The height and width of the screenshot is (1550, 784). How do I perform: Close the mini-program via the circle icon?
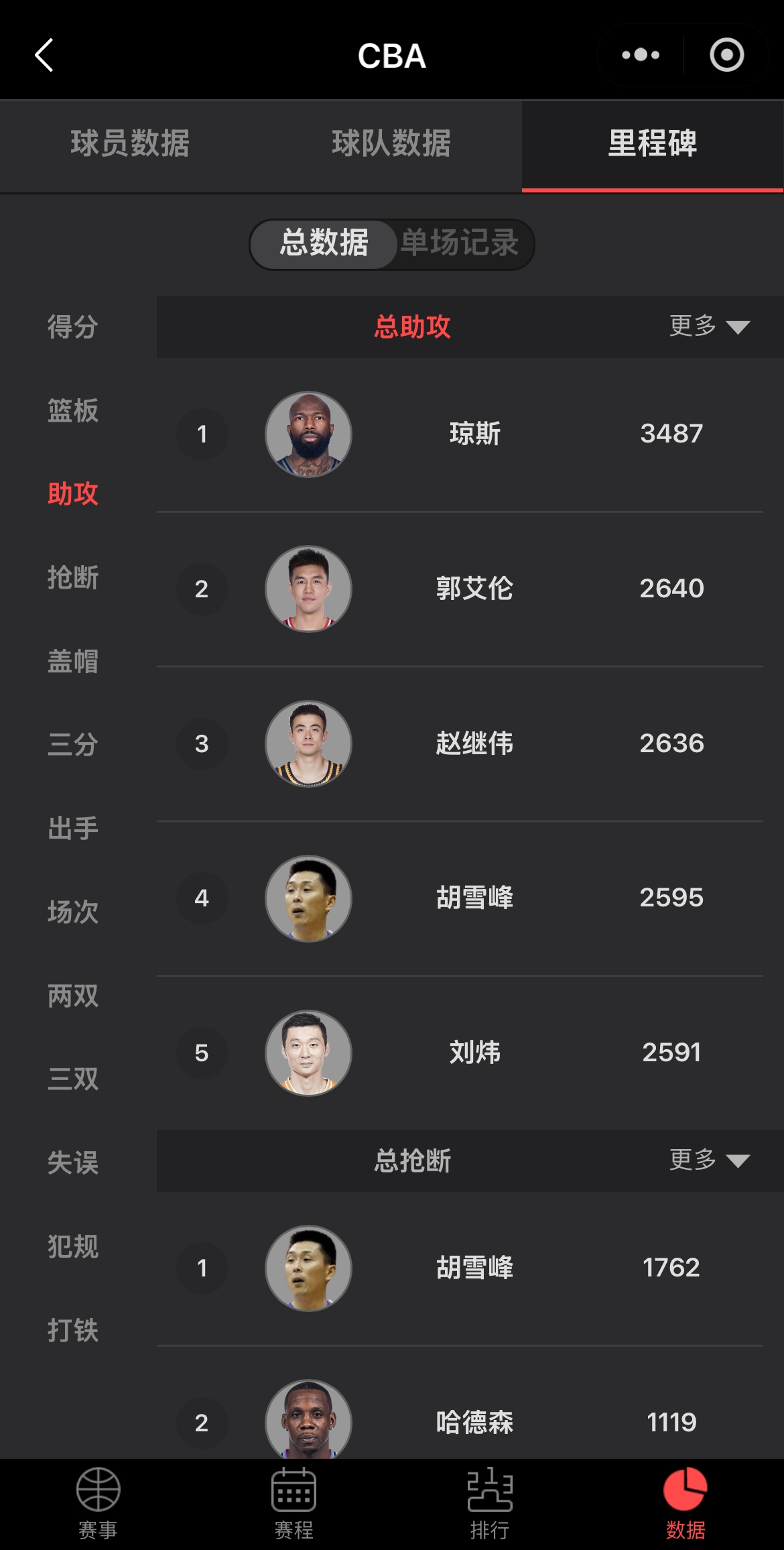[x=726, y=55]
